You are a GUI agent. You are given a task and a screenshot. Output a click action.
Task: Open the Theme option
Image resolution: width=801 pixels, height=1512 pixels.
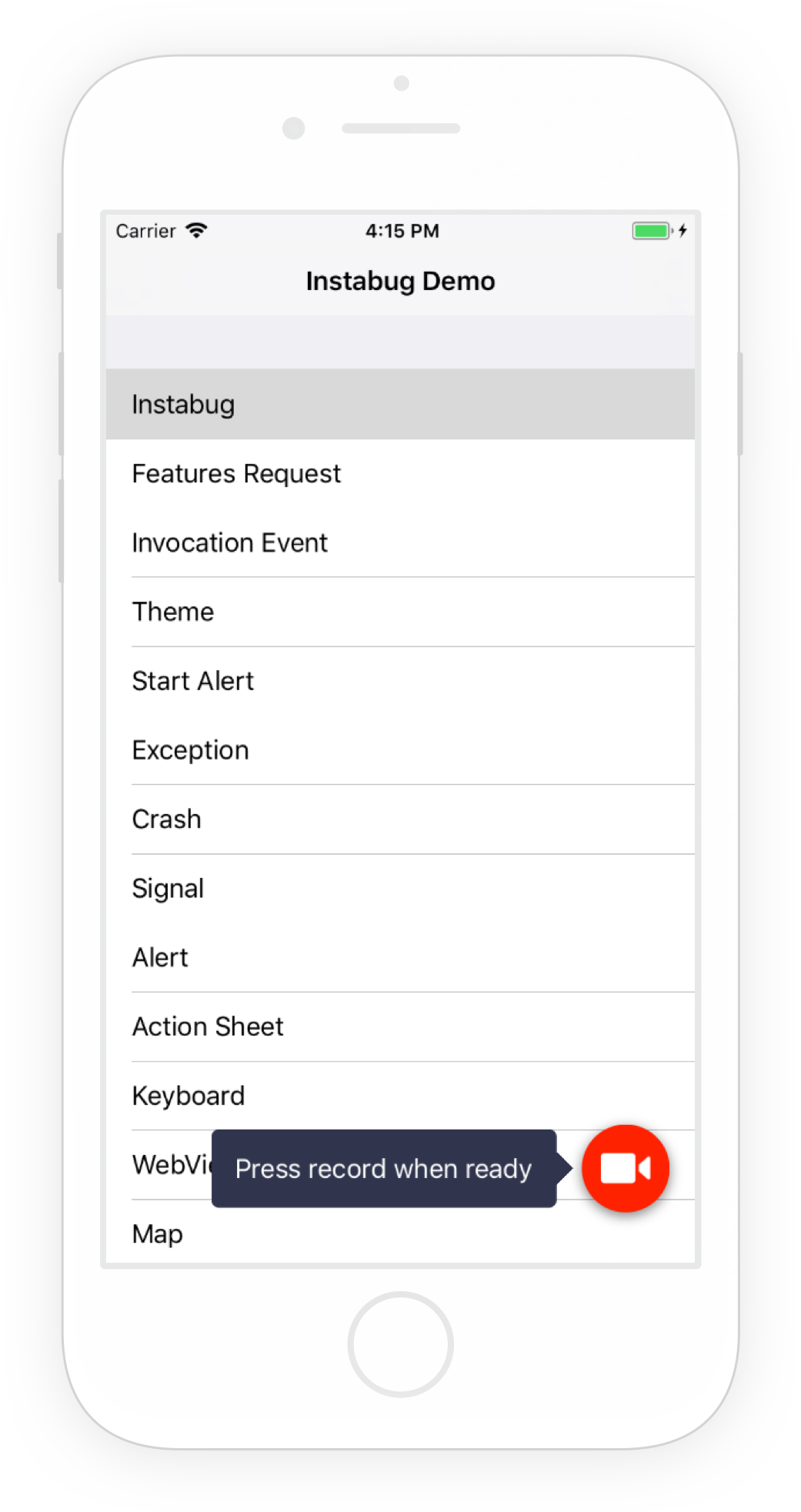tap(400, 612)
